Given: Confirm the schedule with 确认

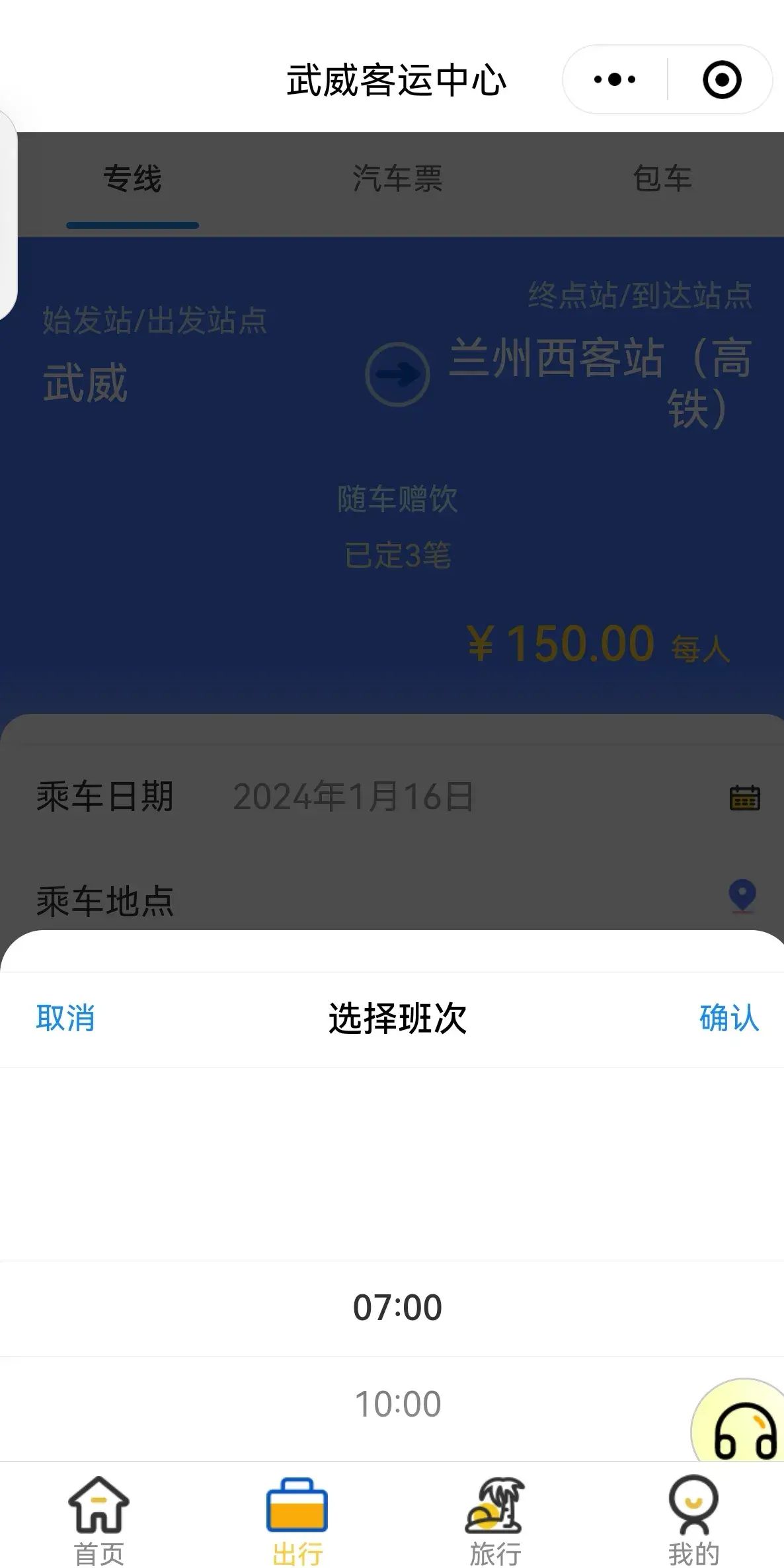Looking at the screenshot, I should [x=728, y=1018].
